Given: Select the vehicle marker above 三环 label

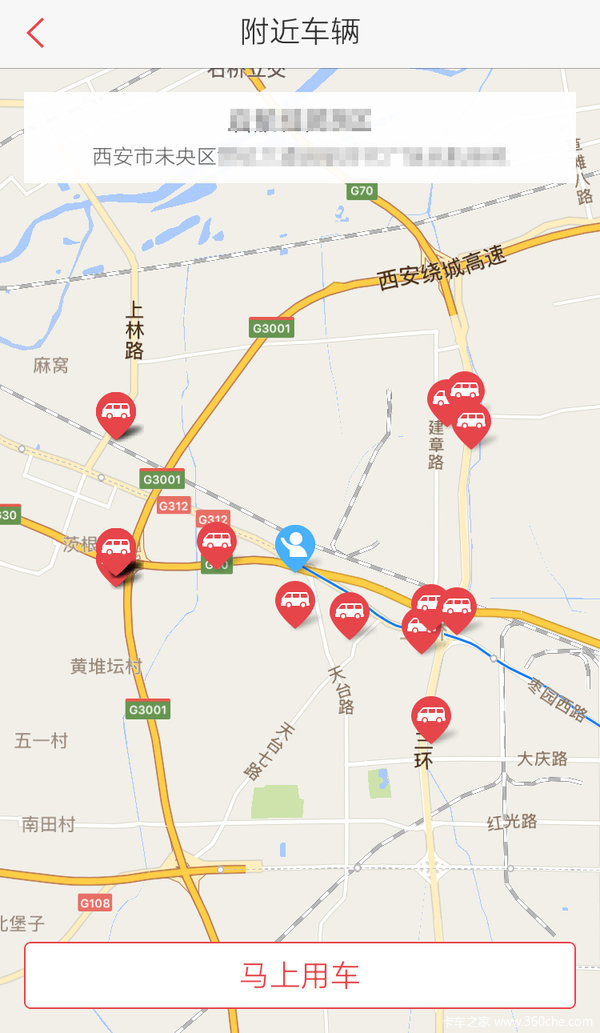Looking at the screenshot, I should [x=431, y=716].
